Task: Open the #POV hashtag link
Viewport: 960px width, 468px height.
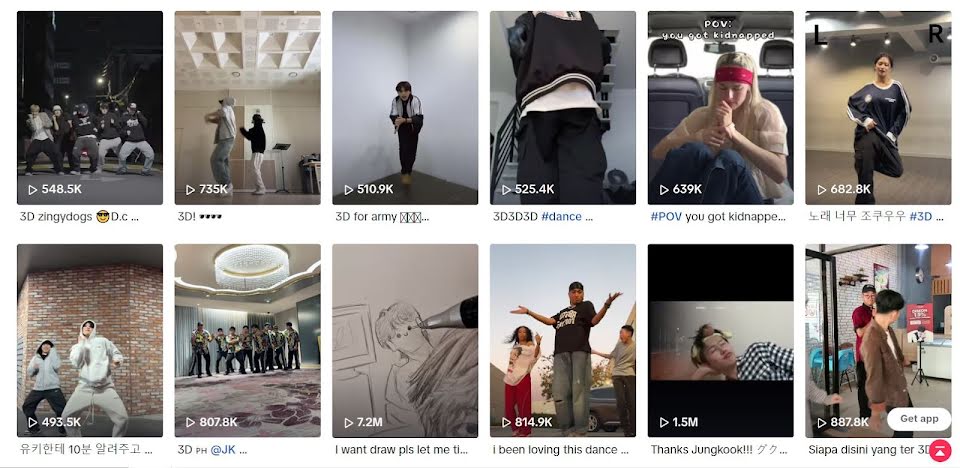Action: click(x=666, y=216)
